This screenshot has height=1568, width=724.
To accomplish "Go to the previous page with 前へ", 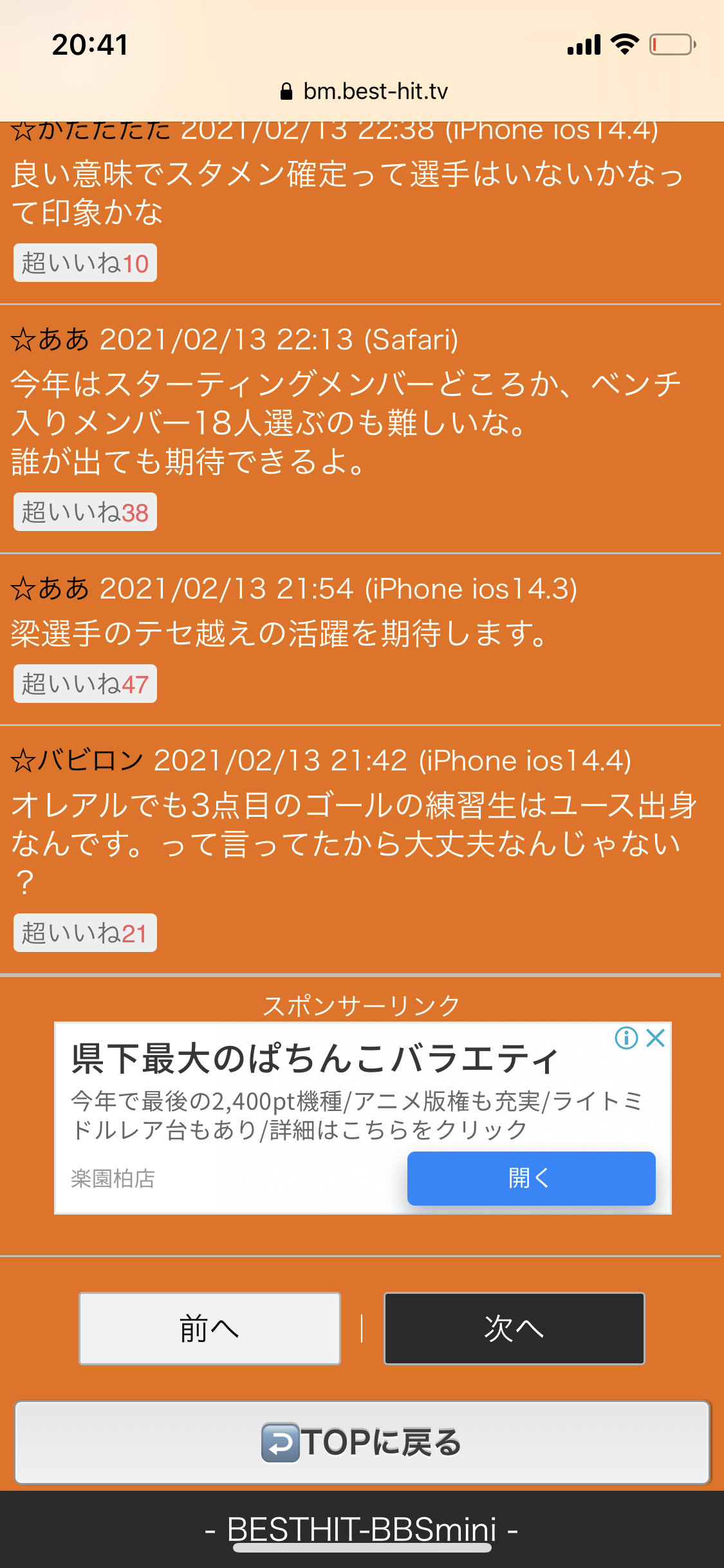I will pyautogui.click(x=209, y=1328).
